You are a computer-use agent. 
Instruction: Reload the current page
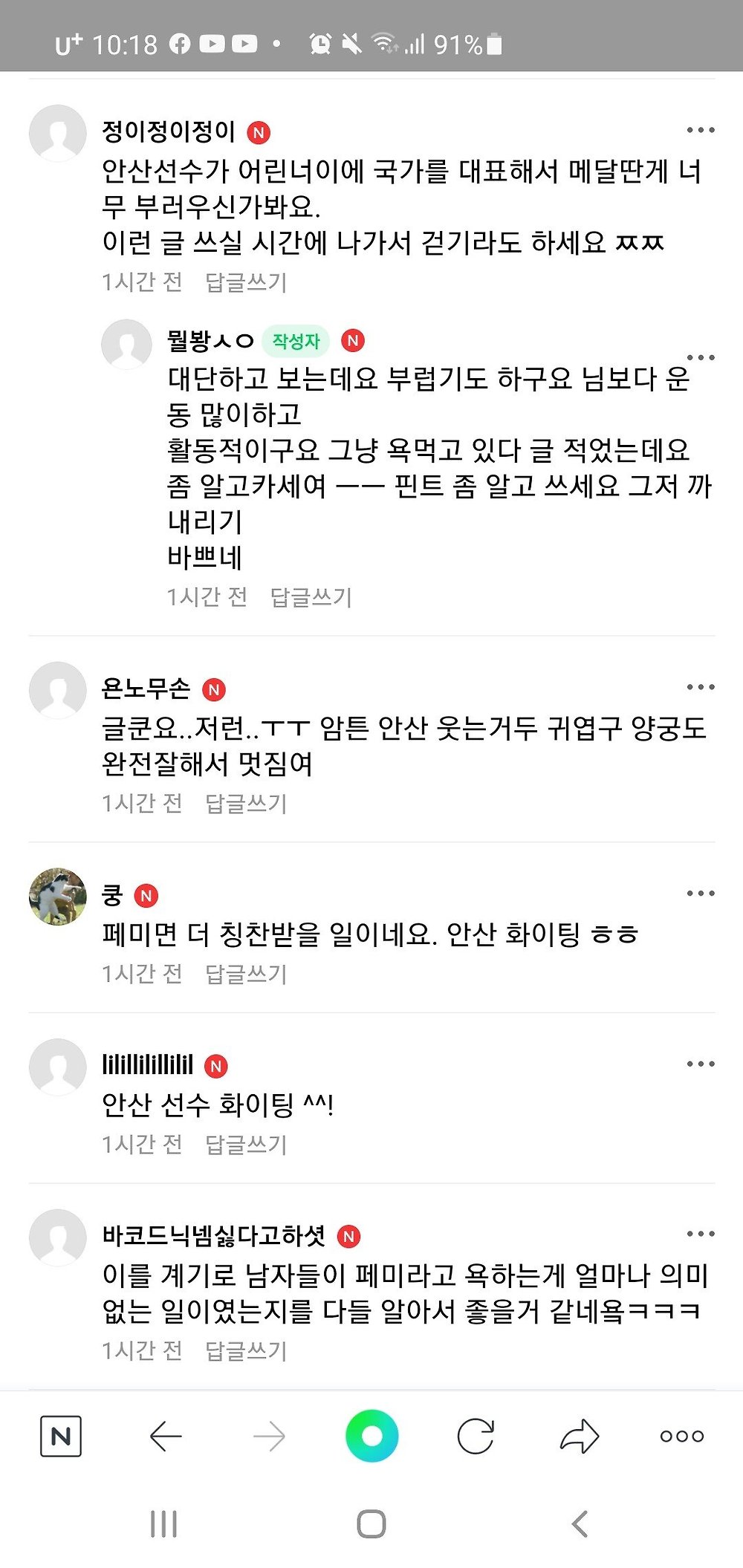tap(476, 1436)
